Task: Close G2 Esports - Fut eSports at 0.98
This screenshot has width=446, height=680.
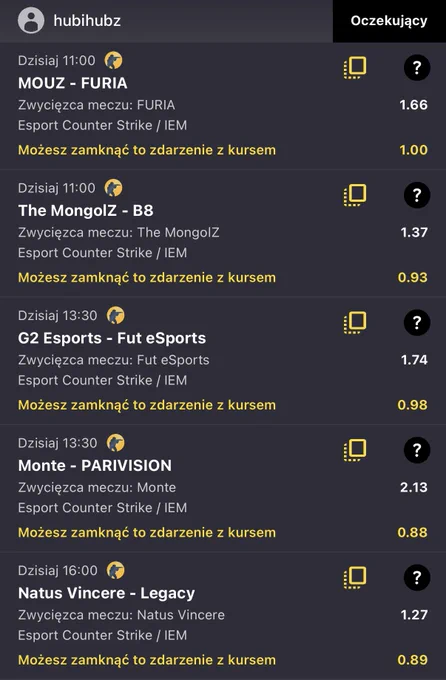Action: click(223, 405)
